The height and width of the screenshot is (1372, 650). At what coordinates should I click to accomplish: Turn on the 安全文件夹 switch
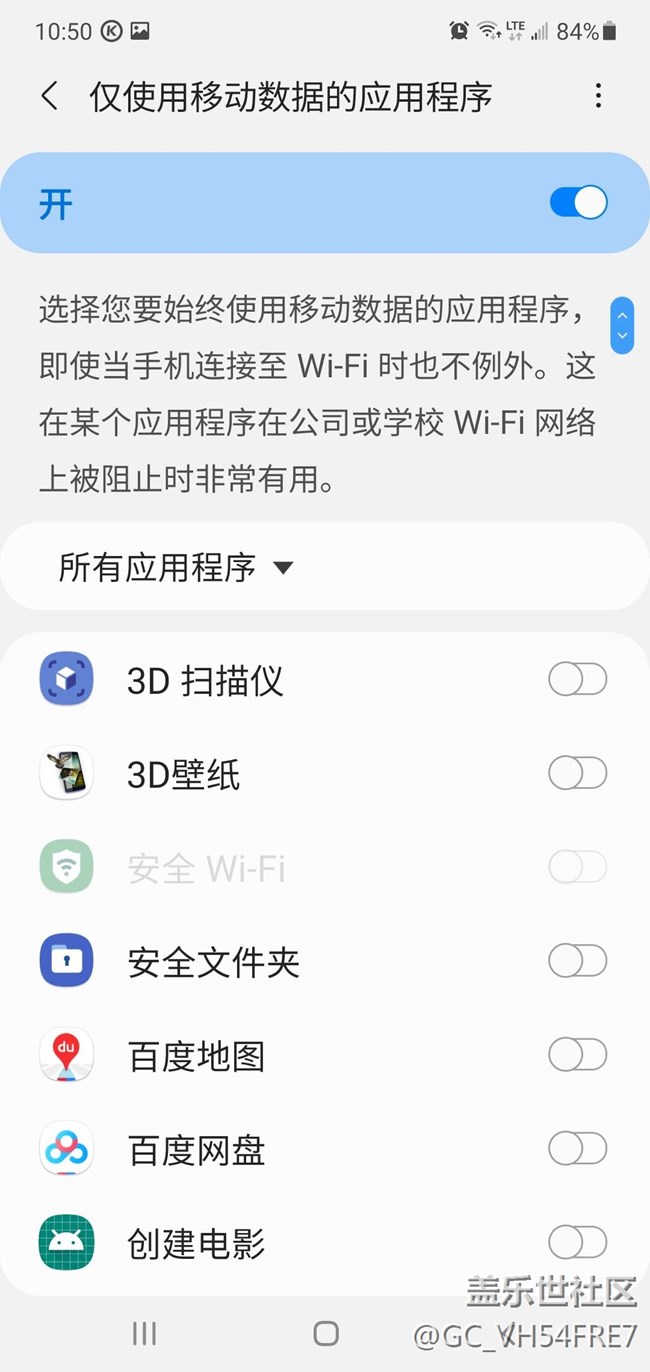click(577, 961)
